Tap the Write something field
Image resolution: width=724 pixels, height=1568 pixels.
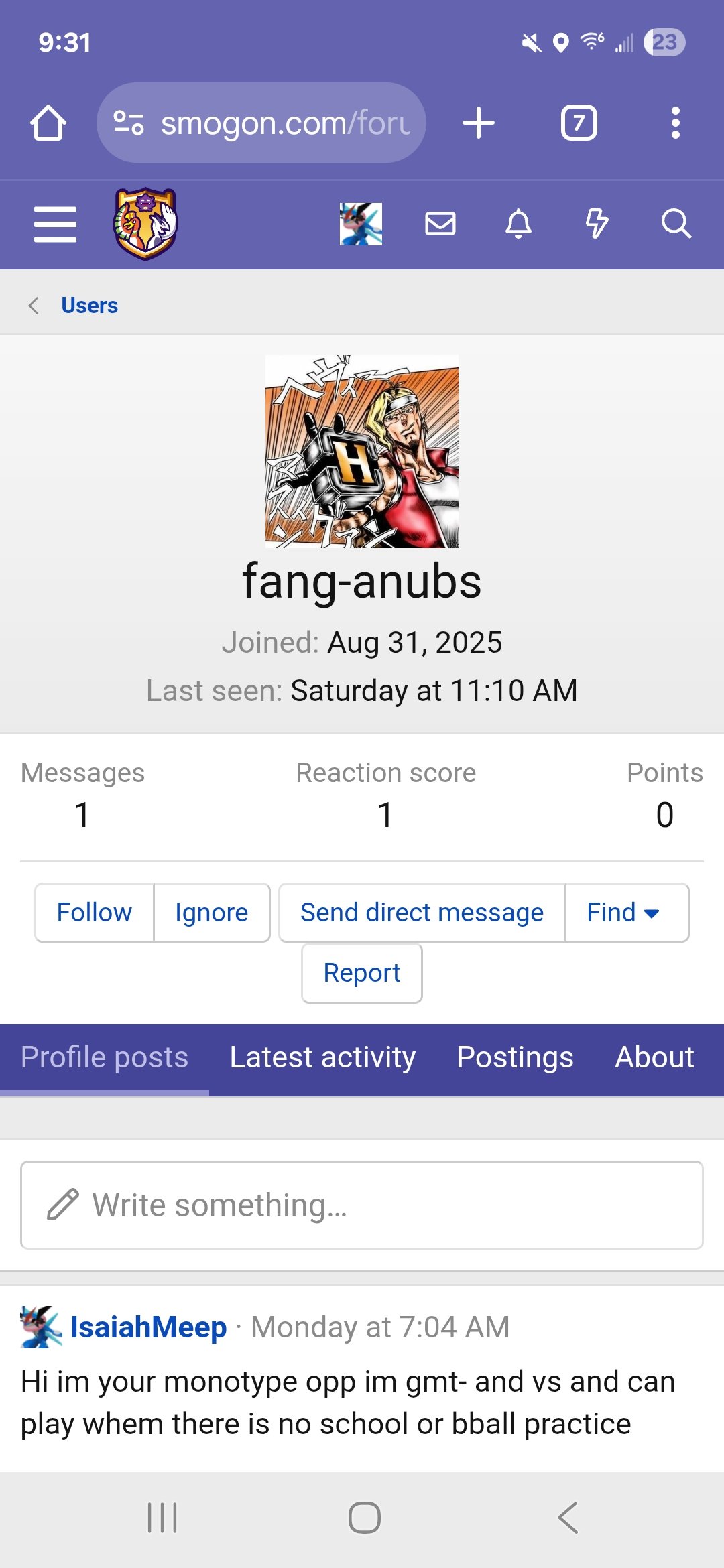pos(362,1205)
